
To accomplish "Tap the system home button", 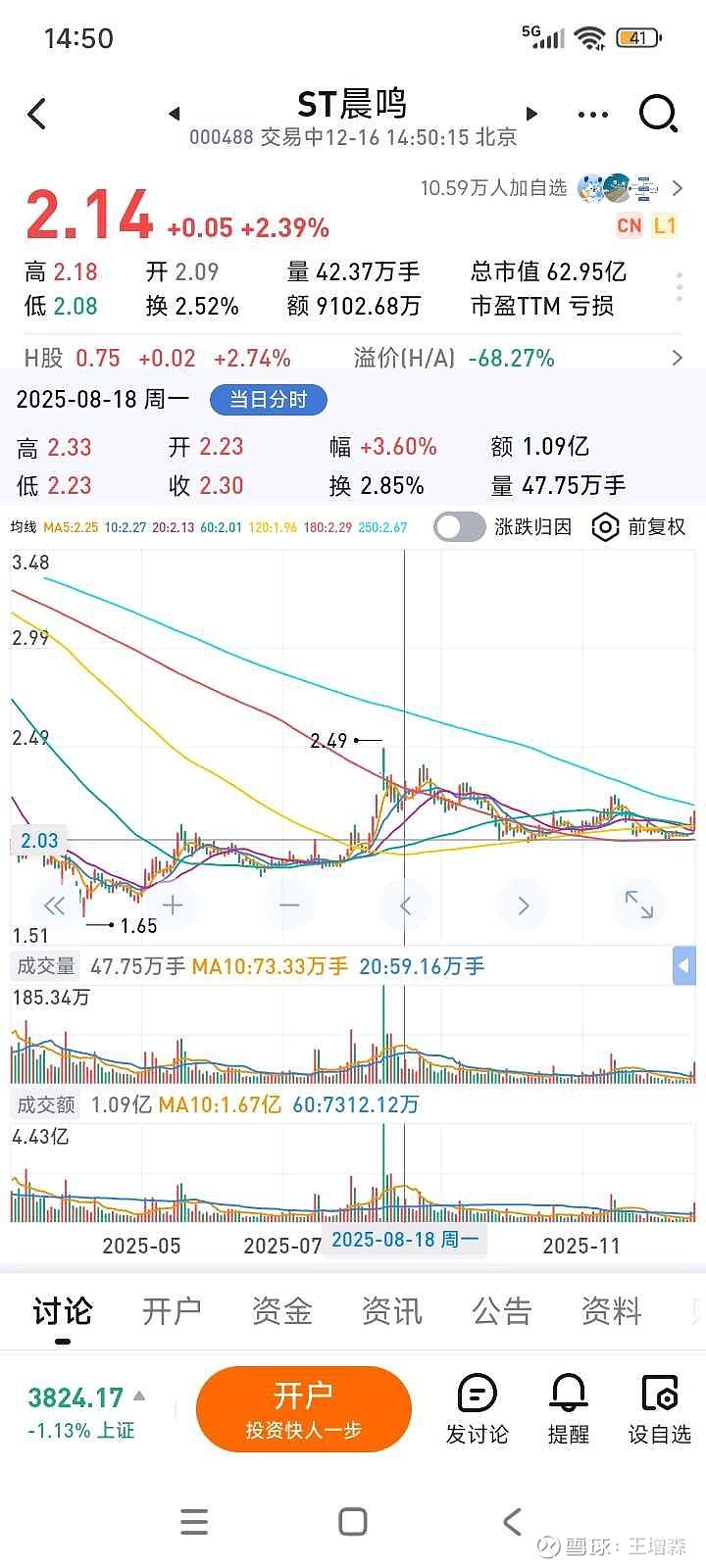I will coord(352,1522).
